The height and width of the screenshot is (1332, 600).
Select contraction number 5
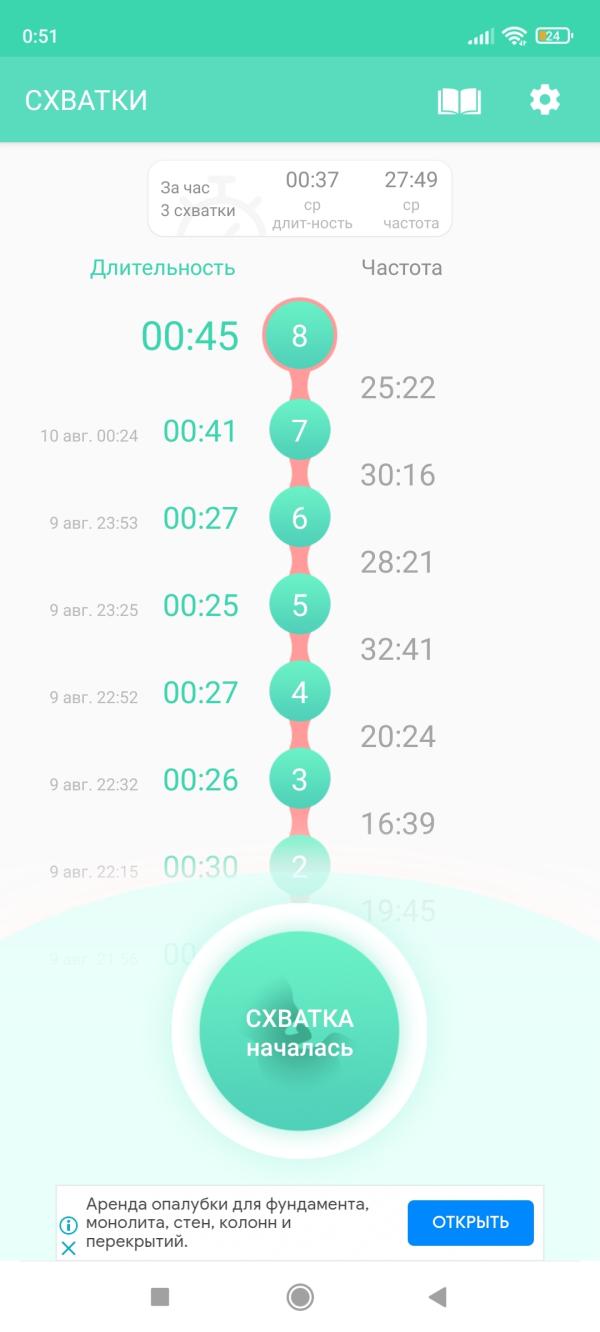(x=299, y=605)
